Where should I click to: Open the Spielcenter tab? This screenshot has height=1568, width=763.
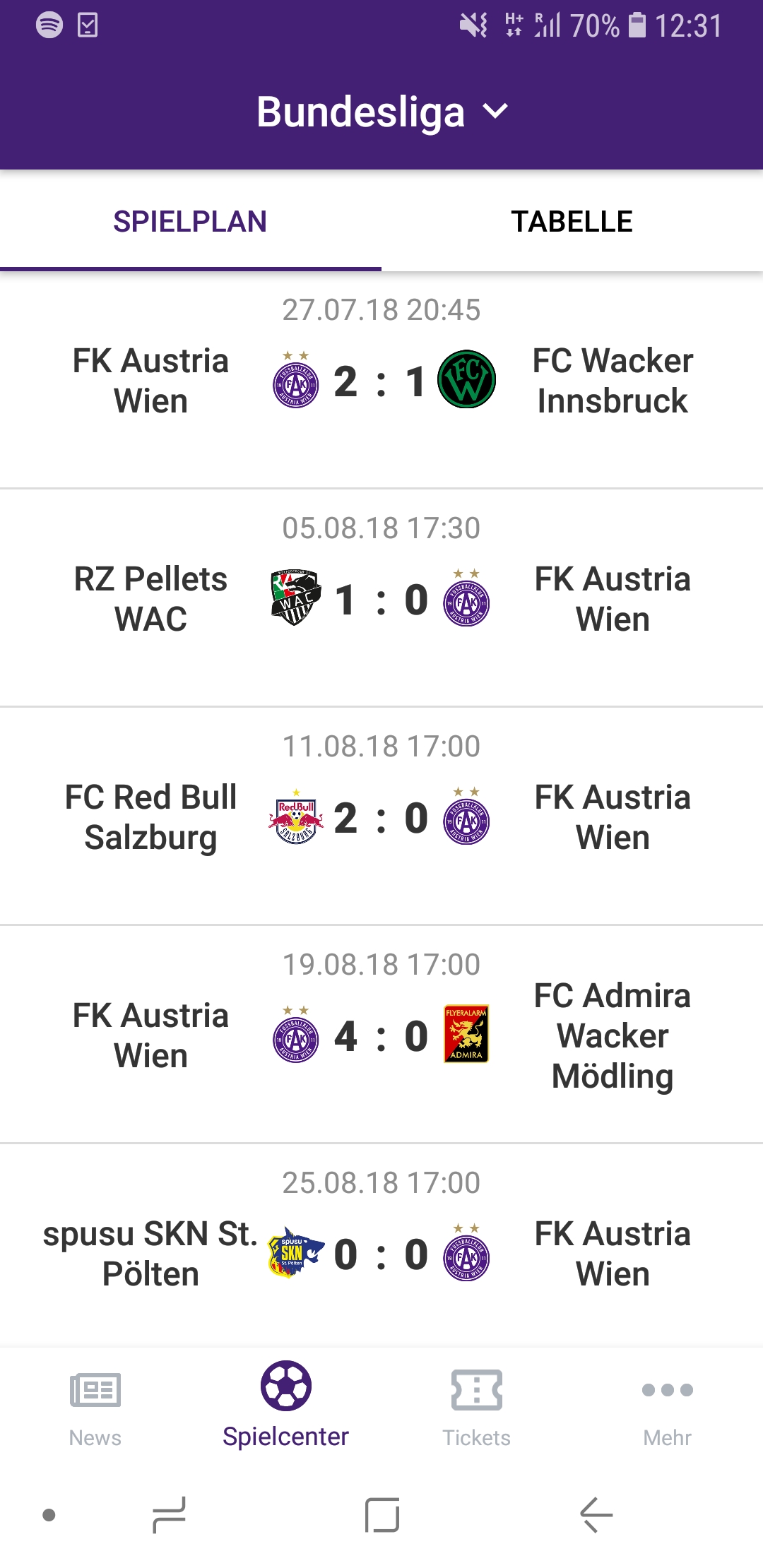(x=286, y=1406)
